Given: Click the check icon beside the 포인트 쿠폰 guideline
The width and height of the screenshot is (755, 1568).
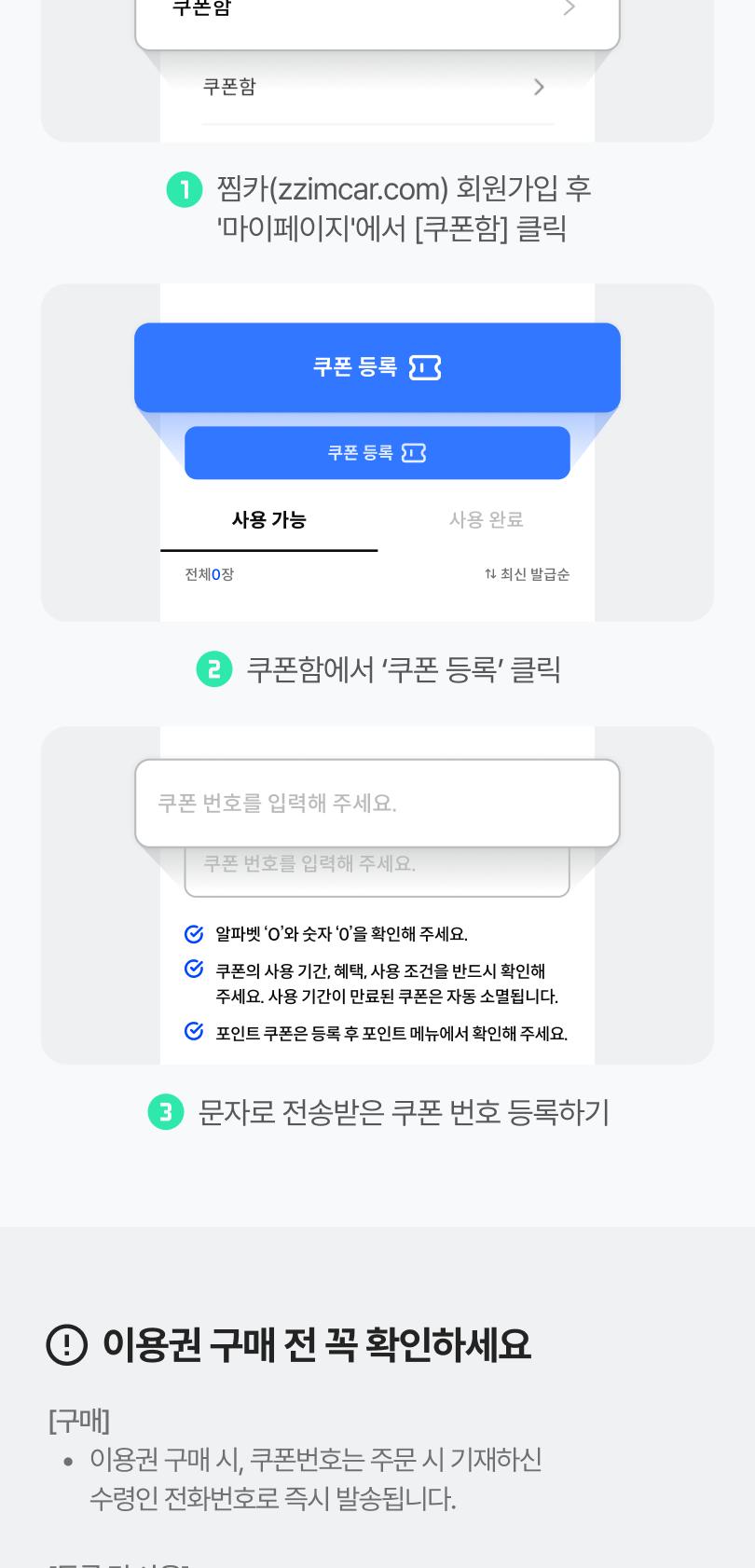Looking at the screenshot, I should point(194,1031).
